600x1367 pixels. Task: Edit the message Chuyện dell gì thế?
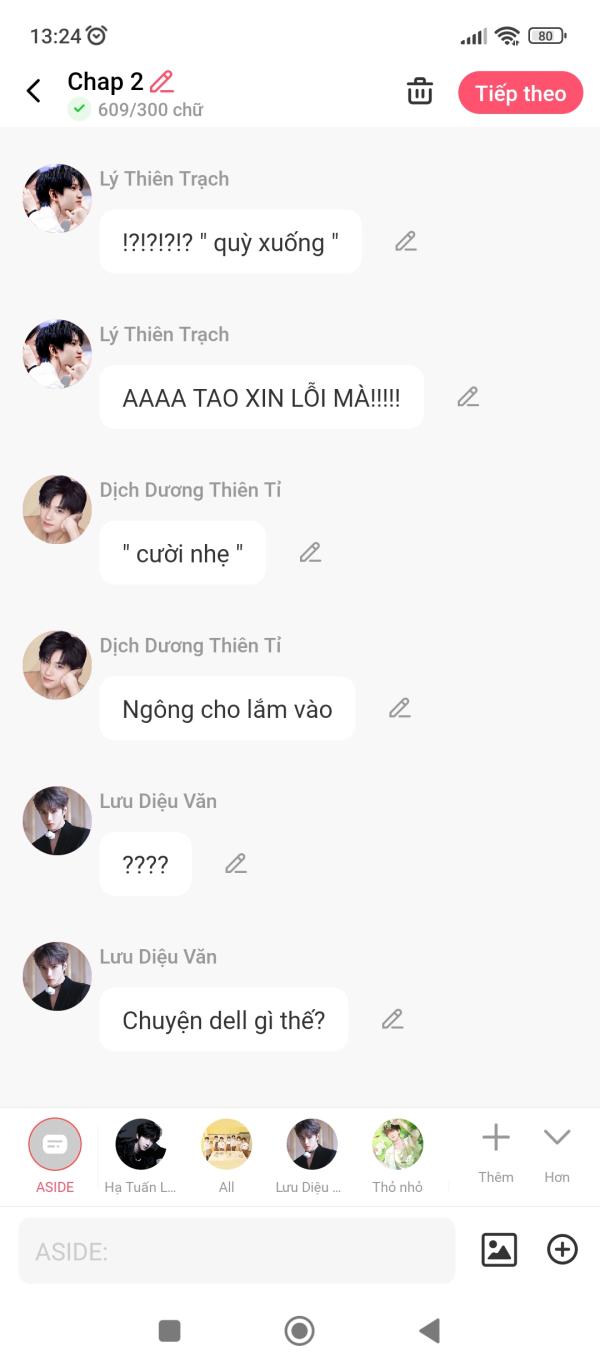393,1020
